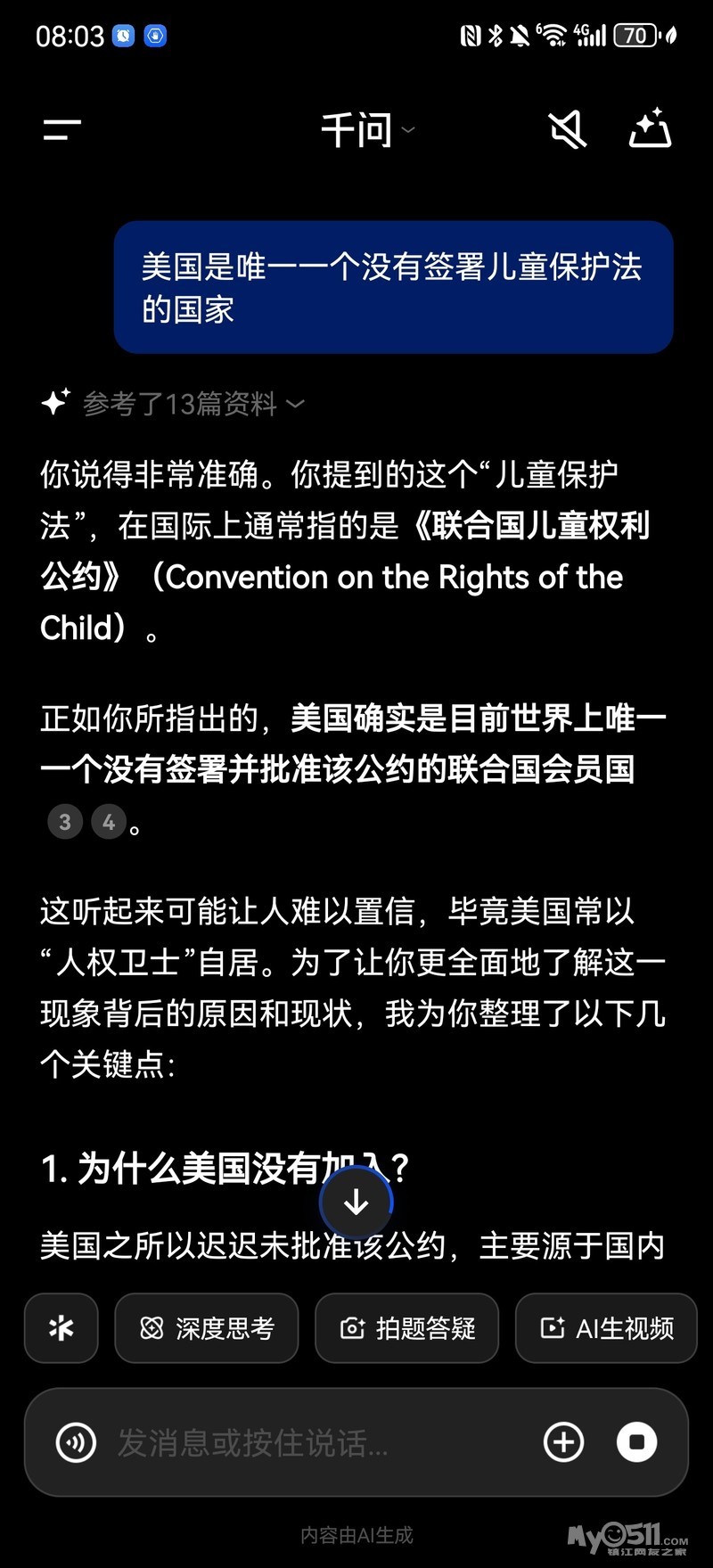Open the asterisk tools chip

[61, 1328]
